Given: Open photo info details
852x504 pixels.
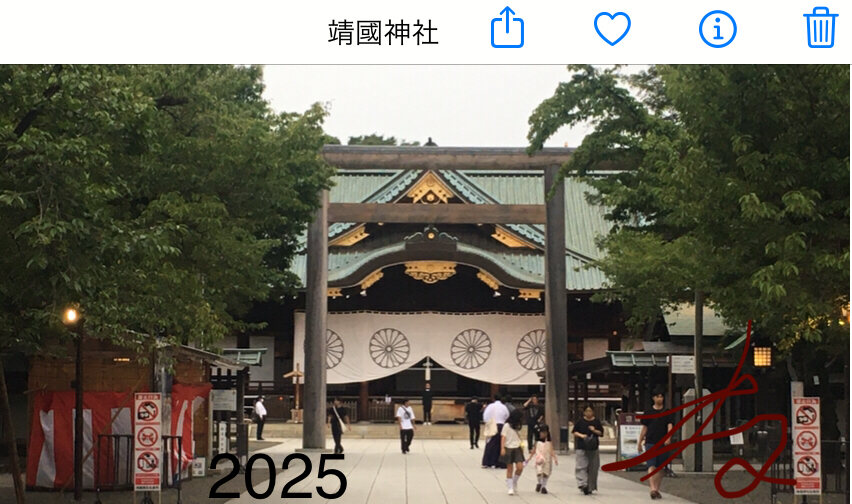Looking at the screenshot, I should coord(717,29).
